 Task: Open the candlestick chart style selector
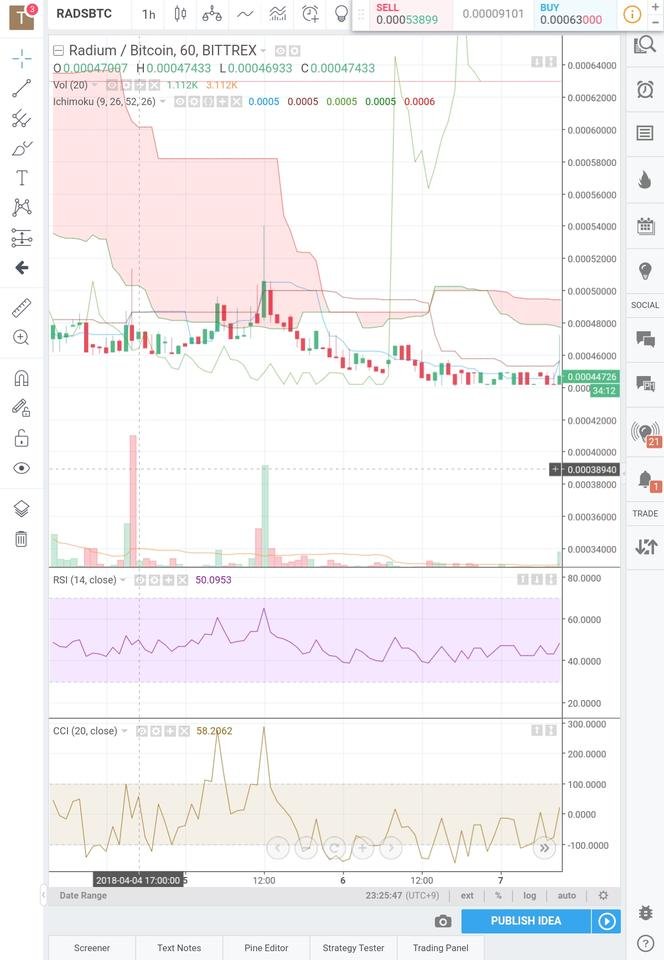(x=180, y=14)
